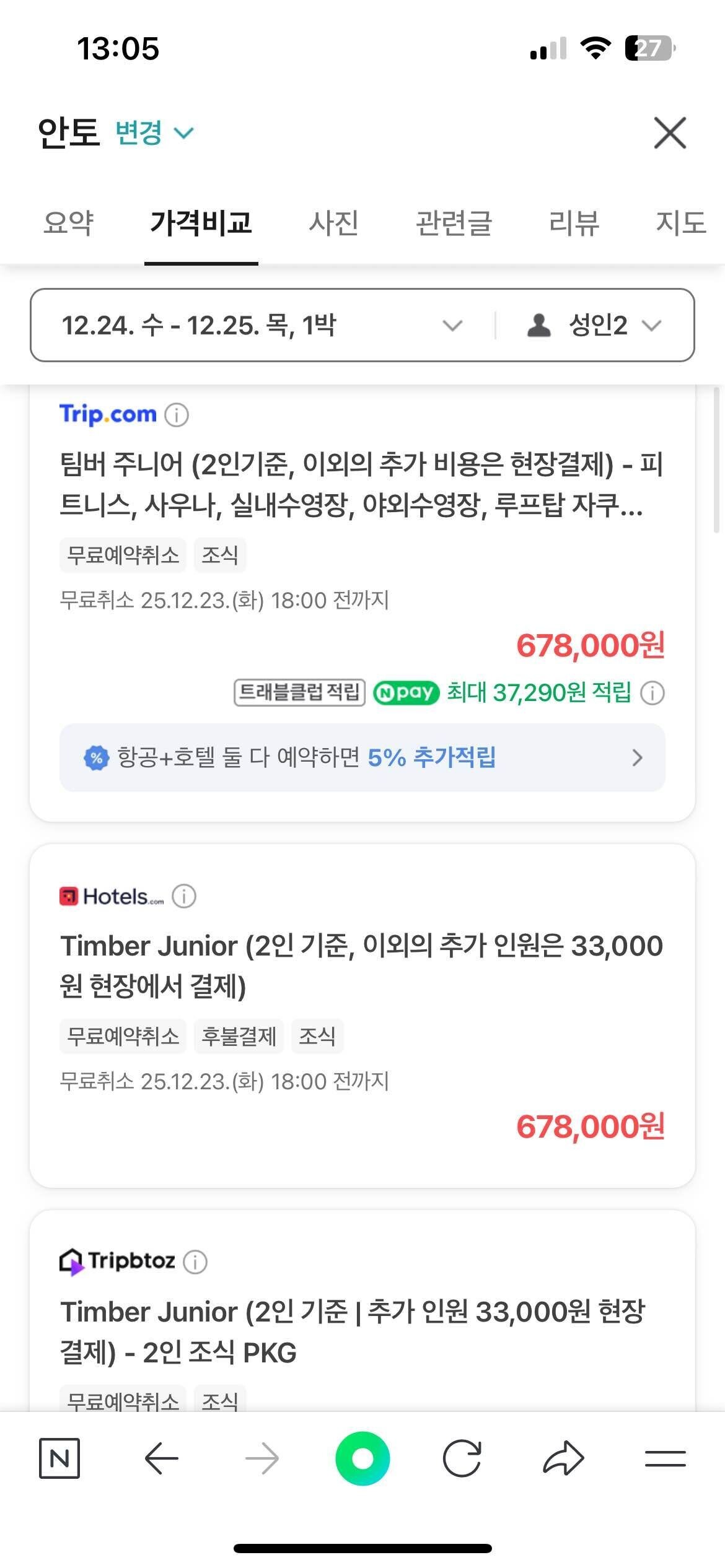Image resolution: width=725 pixels, height=1568 pixels.
Task: Tap the green circle button in bottom bar
Action: 362,1458
